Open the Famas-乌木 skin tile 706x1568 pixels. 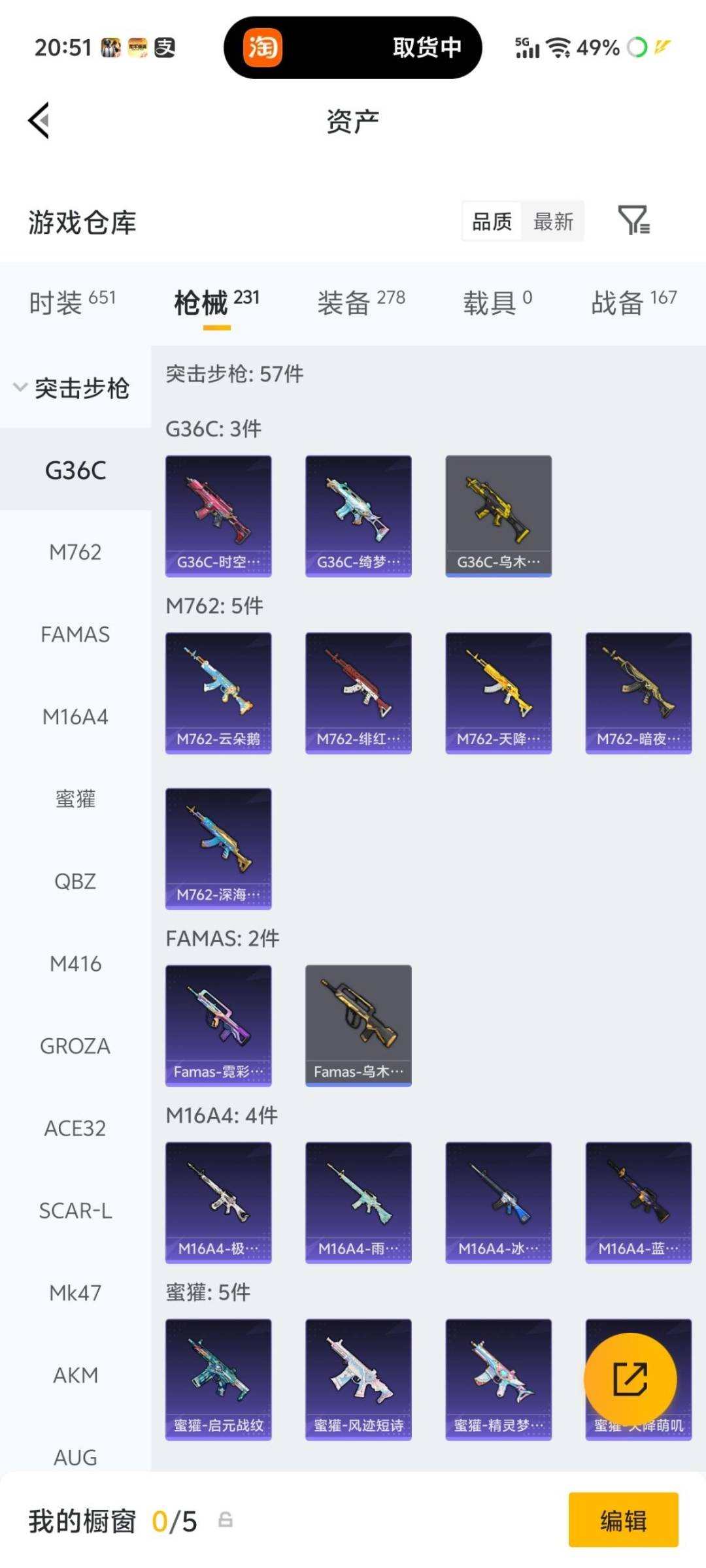[358, 1026]
